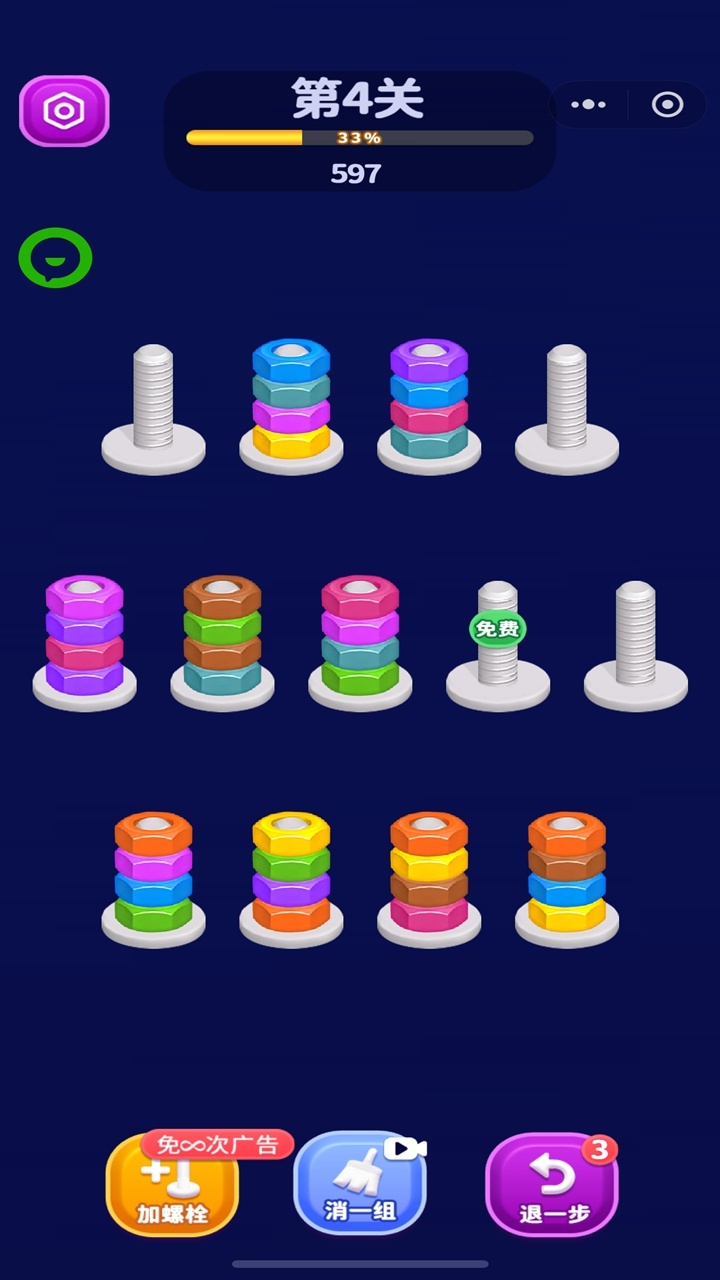720x1280 pixels.
Task: Close the mini program with the circle icon
Action: tap(667, 104)
